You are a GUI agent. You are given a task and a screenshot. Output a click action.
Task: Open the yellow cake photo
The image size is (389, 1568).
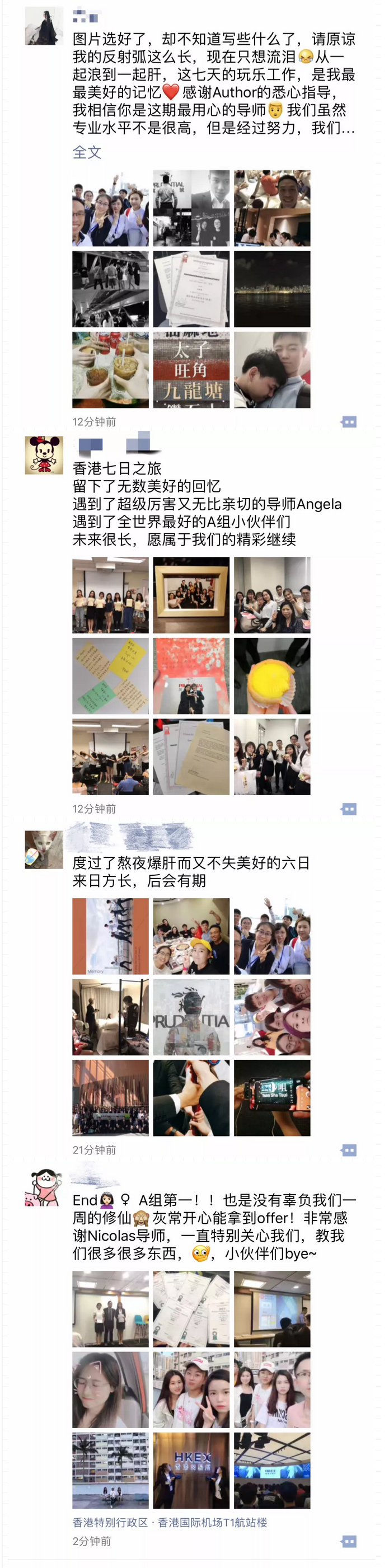tap(272, 676)
